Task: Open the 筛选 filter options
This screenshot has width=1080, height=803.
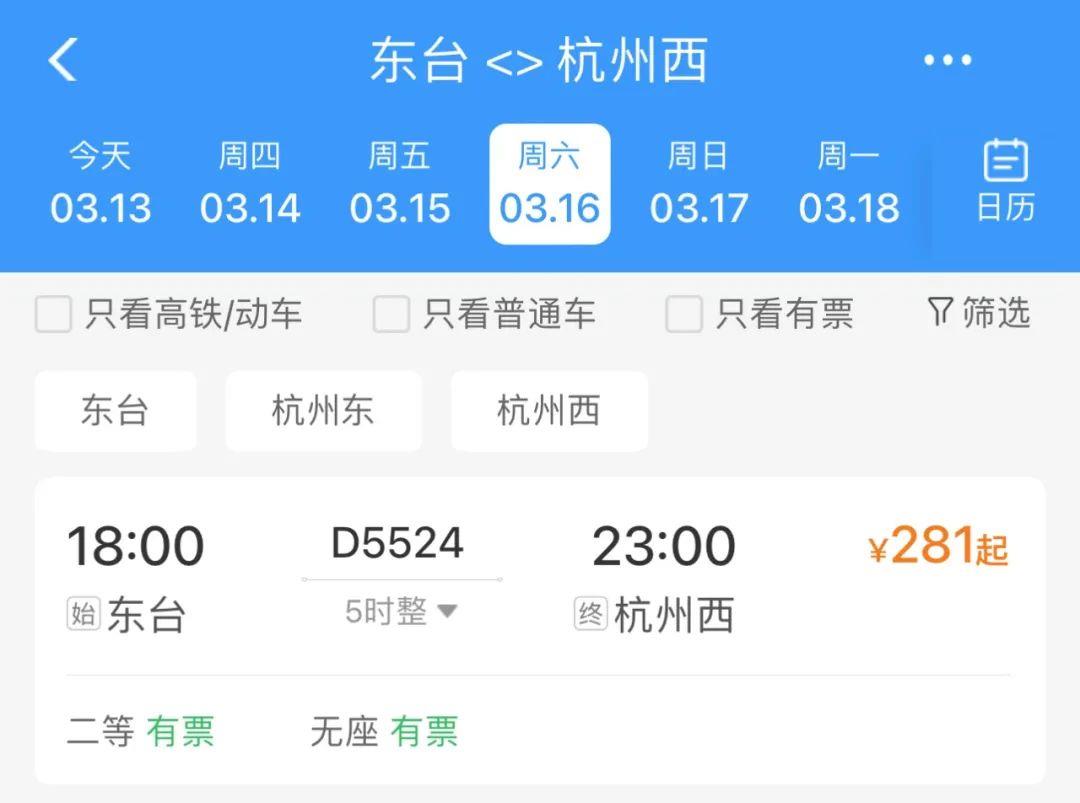Action: tap(978, 313)
